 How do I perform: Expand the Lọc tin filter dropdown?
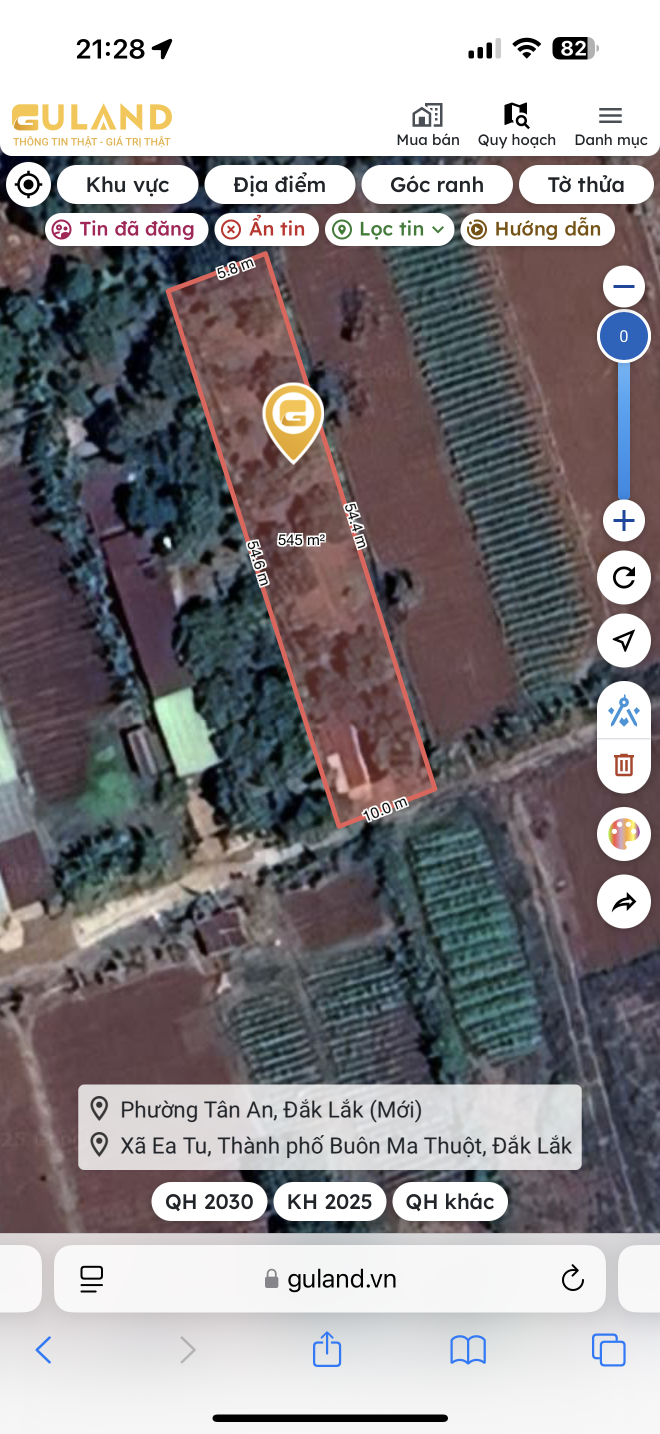[390, 229]
